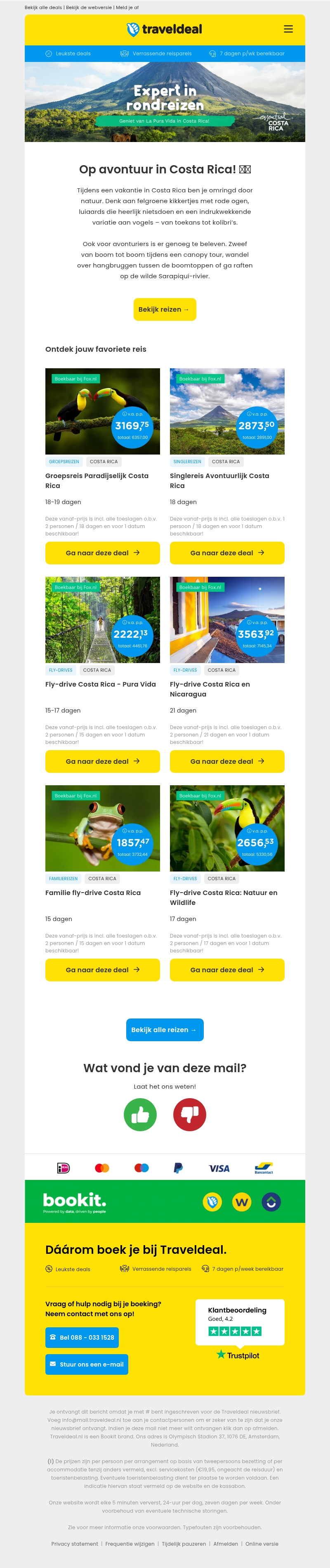Tap 'Stuur ons een e-mail' button
Image resolution: width=330 pixels, height=1568 pixels.
86,1364
